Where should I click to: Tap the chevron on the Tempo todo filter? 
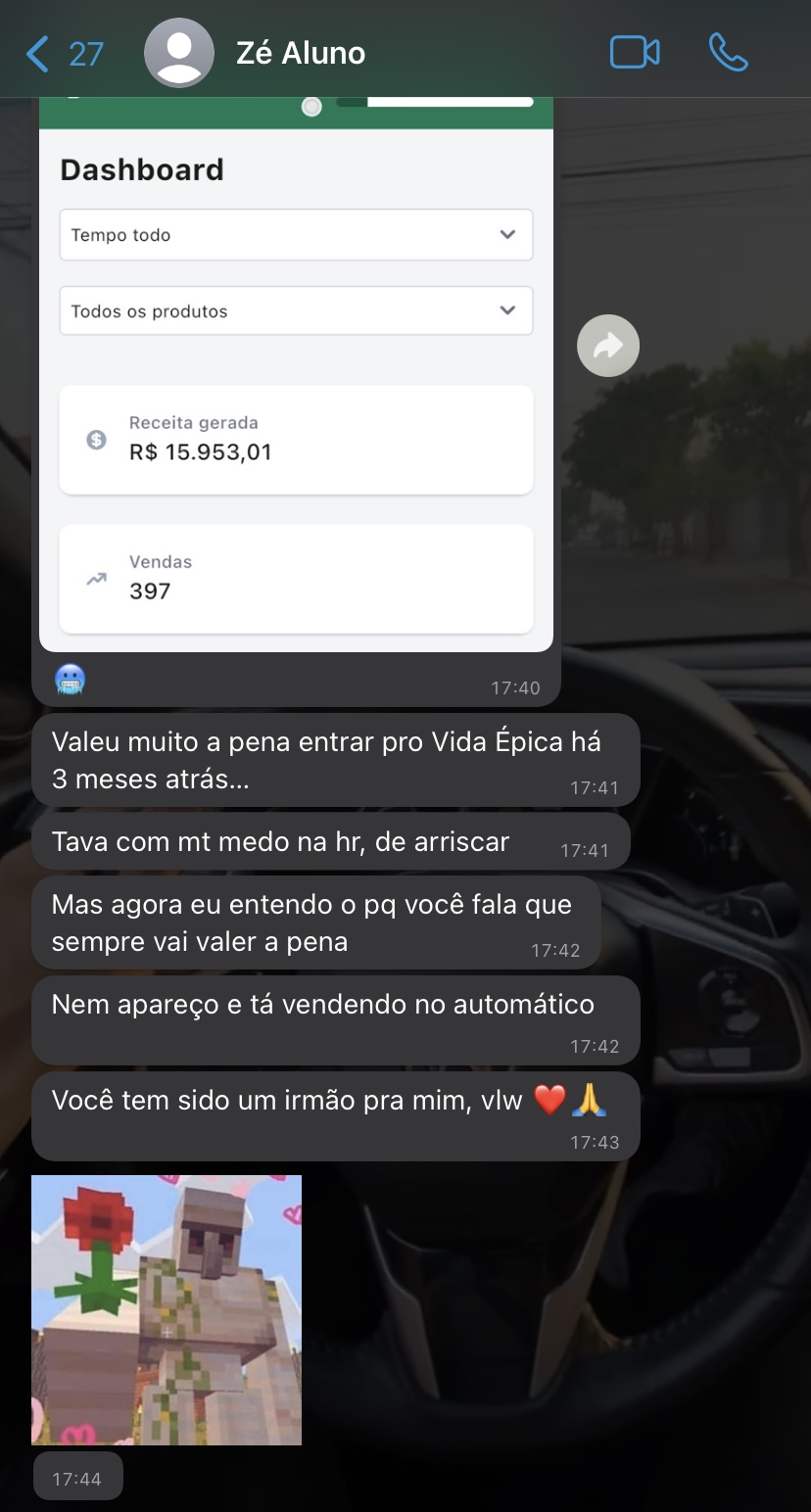(x=507, y=234)
